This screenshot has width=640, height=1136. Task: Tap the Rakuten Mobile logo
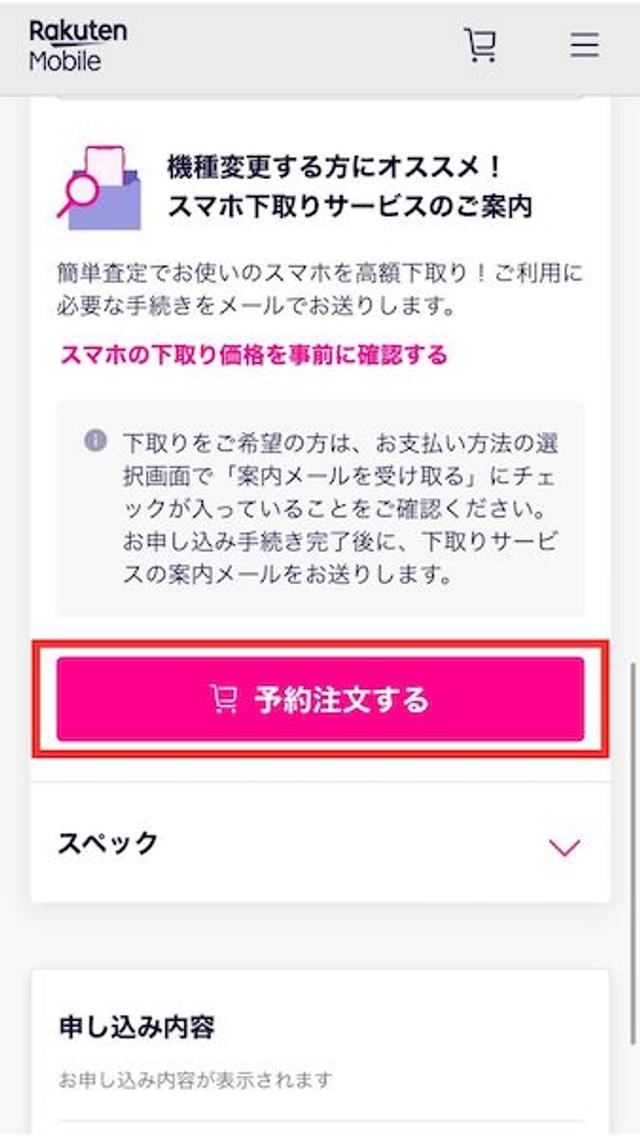(78, 46)
